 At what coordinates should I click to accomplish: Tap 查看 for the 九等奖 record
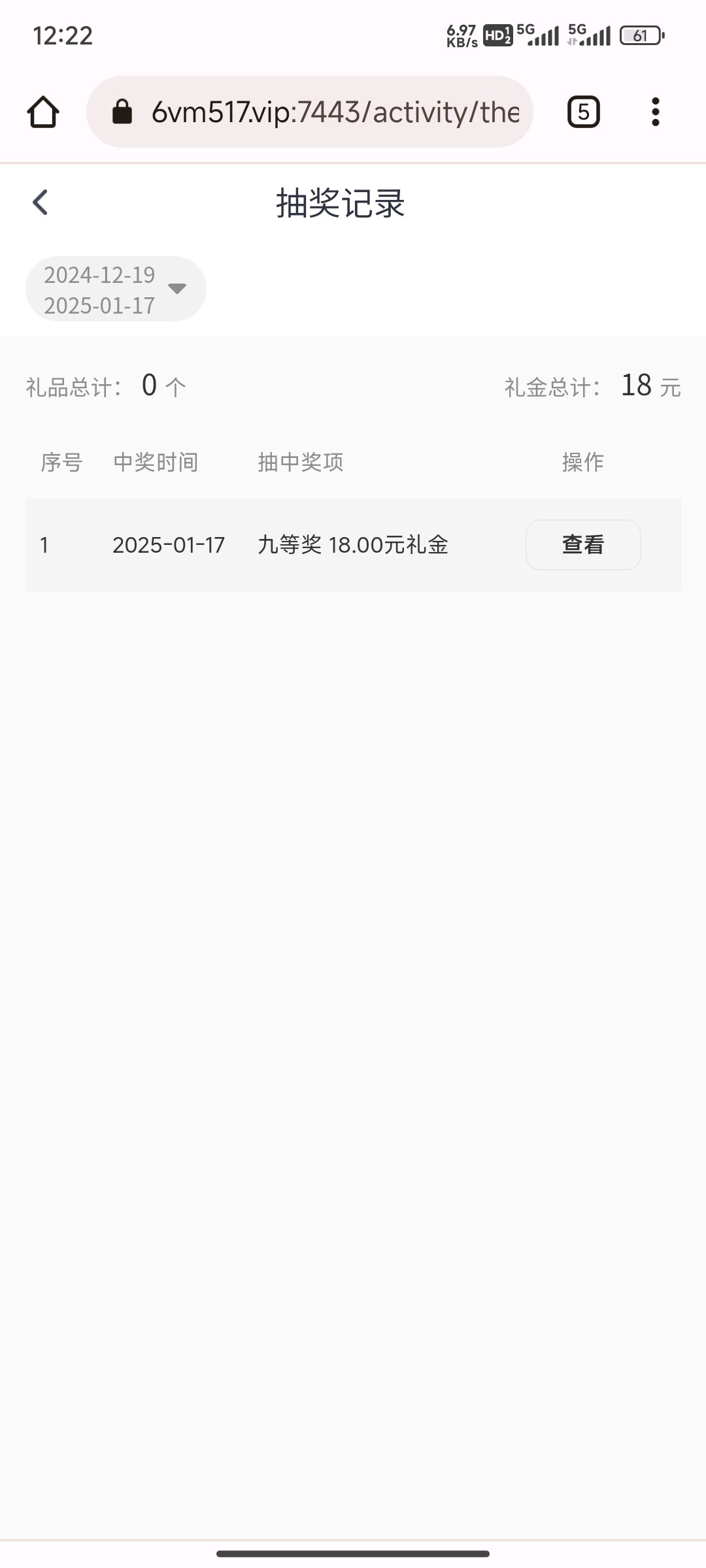click(583, 545)
